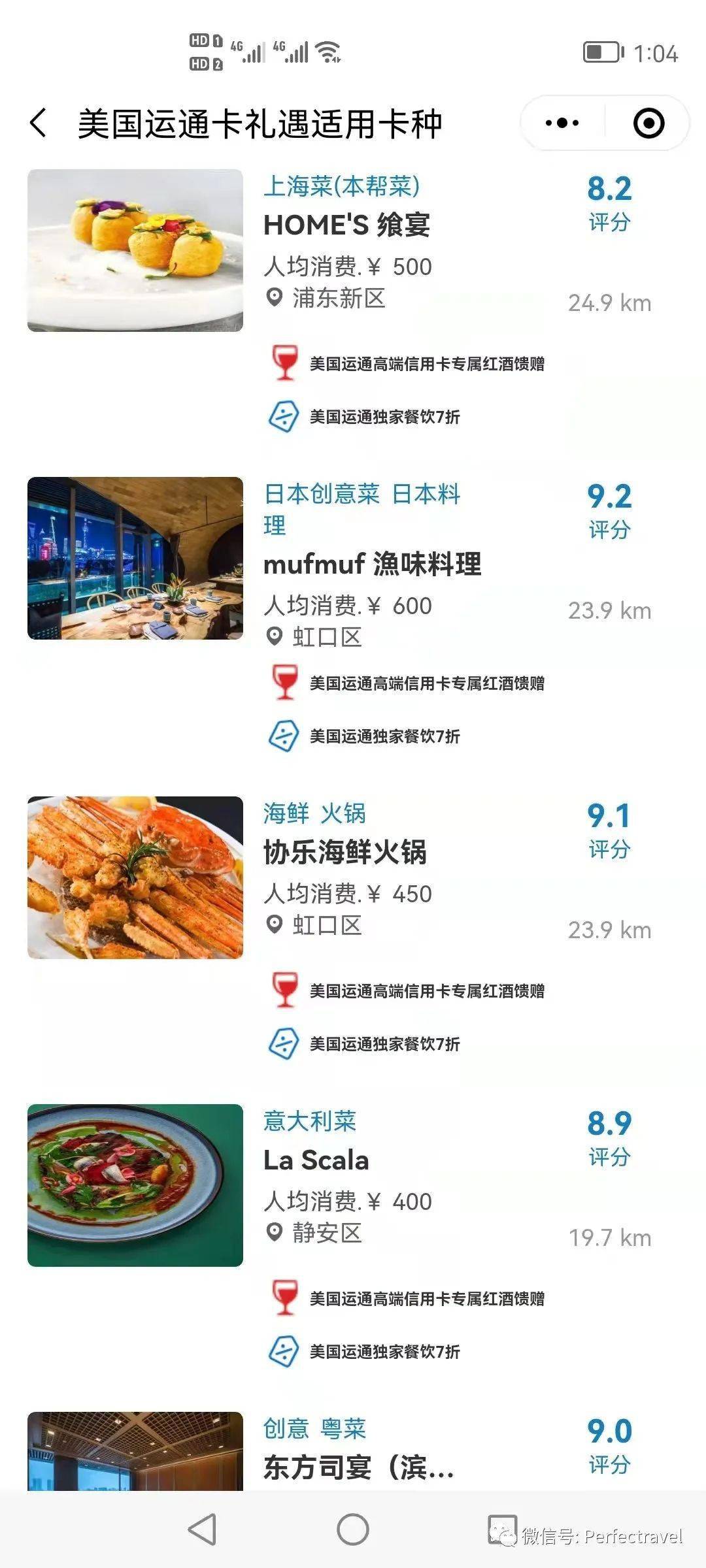Click the 9.2 rating beside mufmuf 渔味料理
This screenshot has width=706, height=1568.
[x=609, y=498]
